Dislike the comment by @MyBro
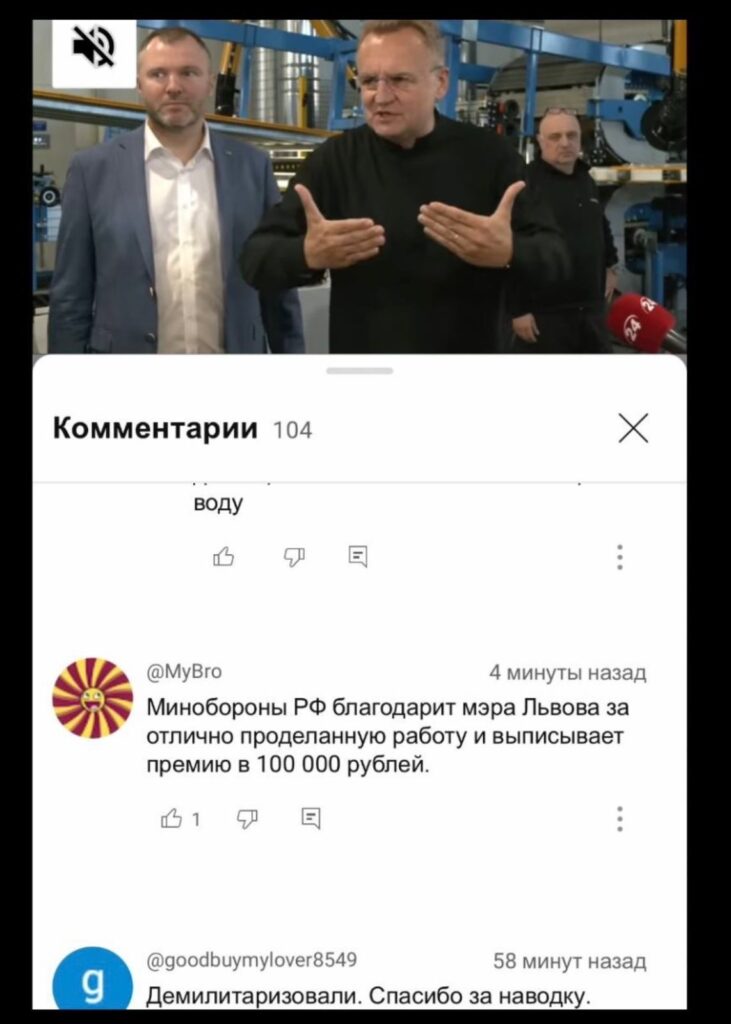This screenshot has height=1024, width=731. click(247, 819)
